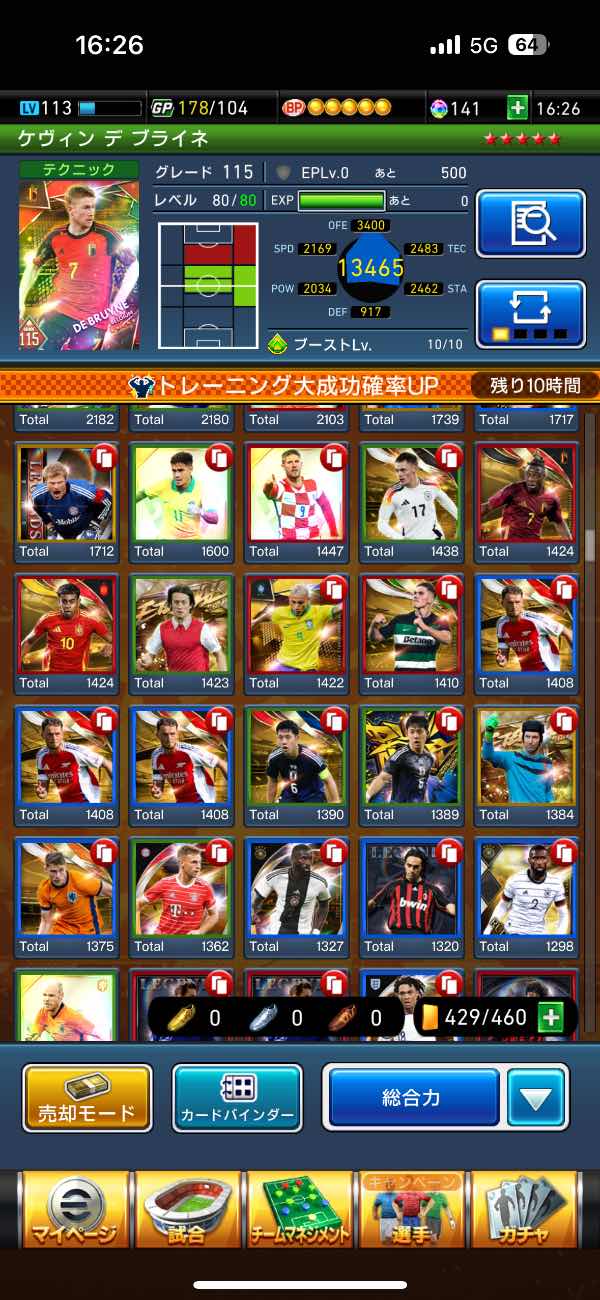Choose the Croatia player card Total 1447
This screenshot has height=1300, width=600.
click(x=297, y=500)
